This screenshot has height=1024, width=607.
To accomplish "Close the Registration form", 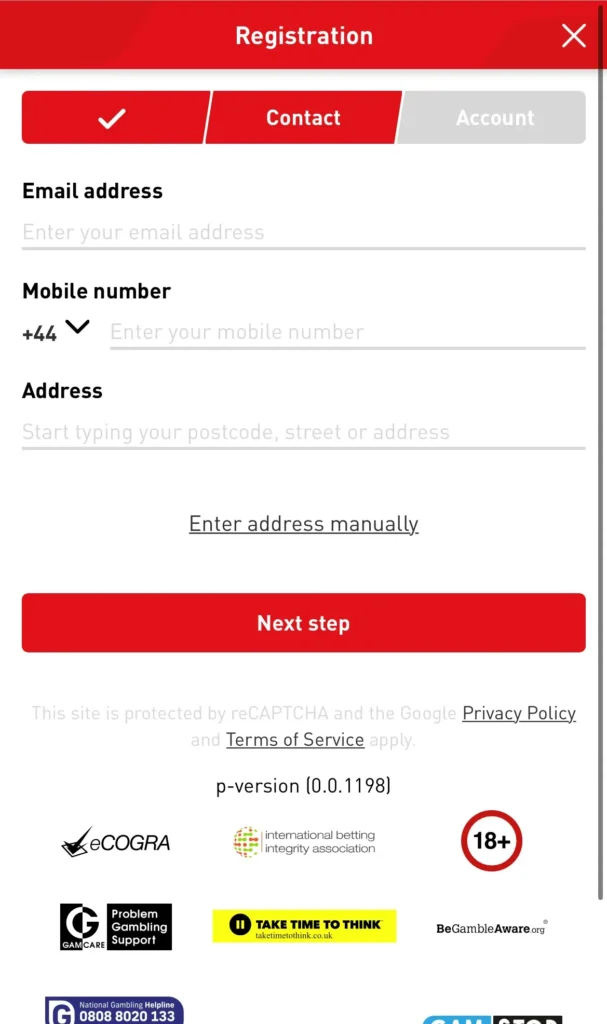I will pyautogui.click(x=573, y=36).
